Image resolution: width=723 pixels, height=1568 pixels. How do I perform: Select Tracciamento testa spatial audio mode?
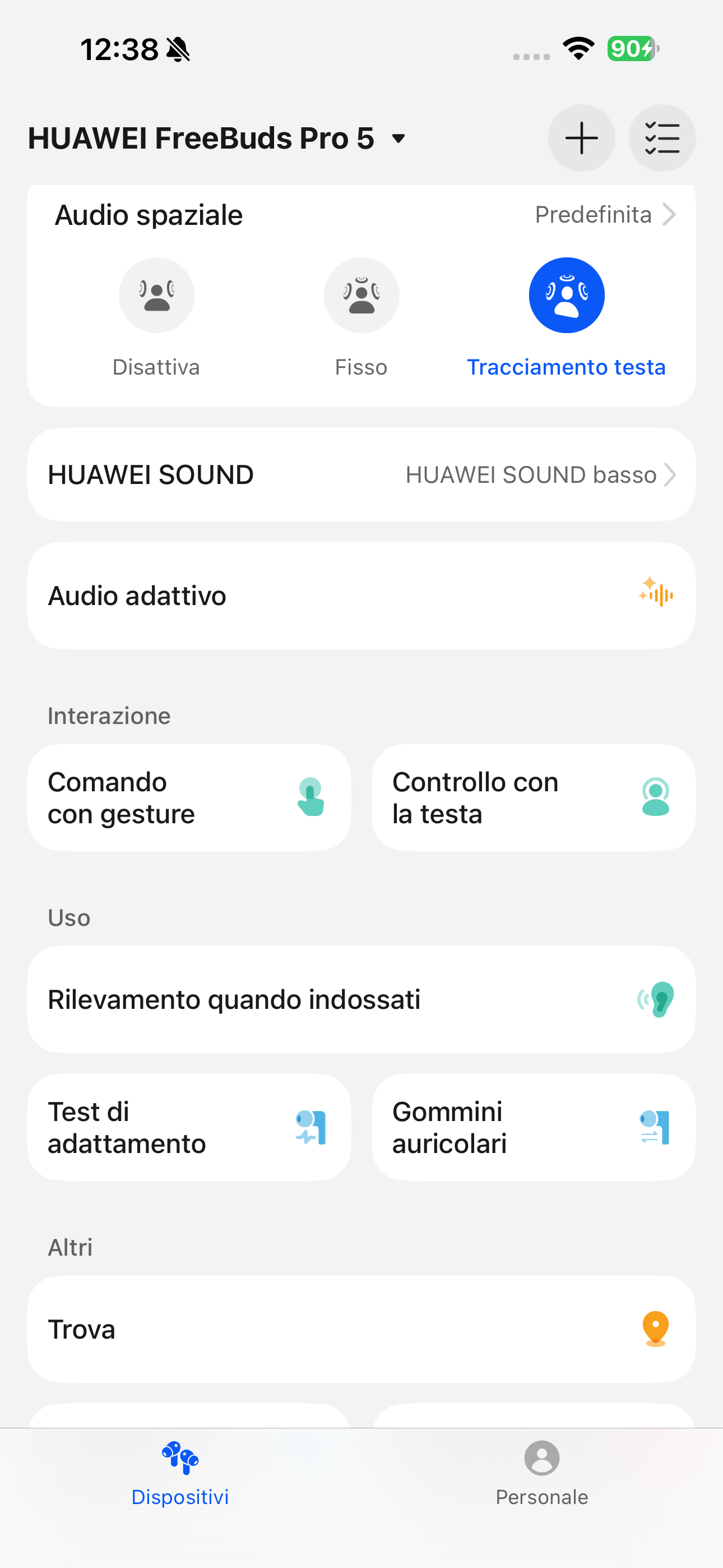pyautogui.click(x=566, y=296)
